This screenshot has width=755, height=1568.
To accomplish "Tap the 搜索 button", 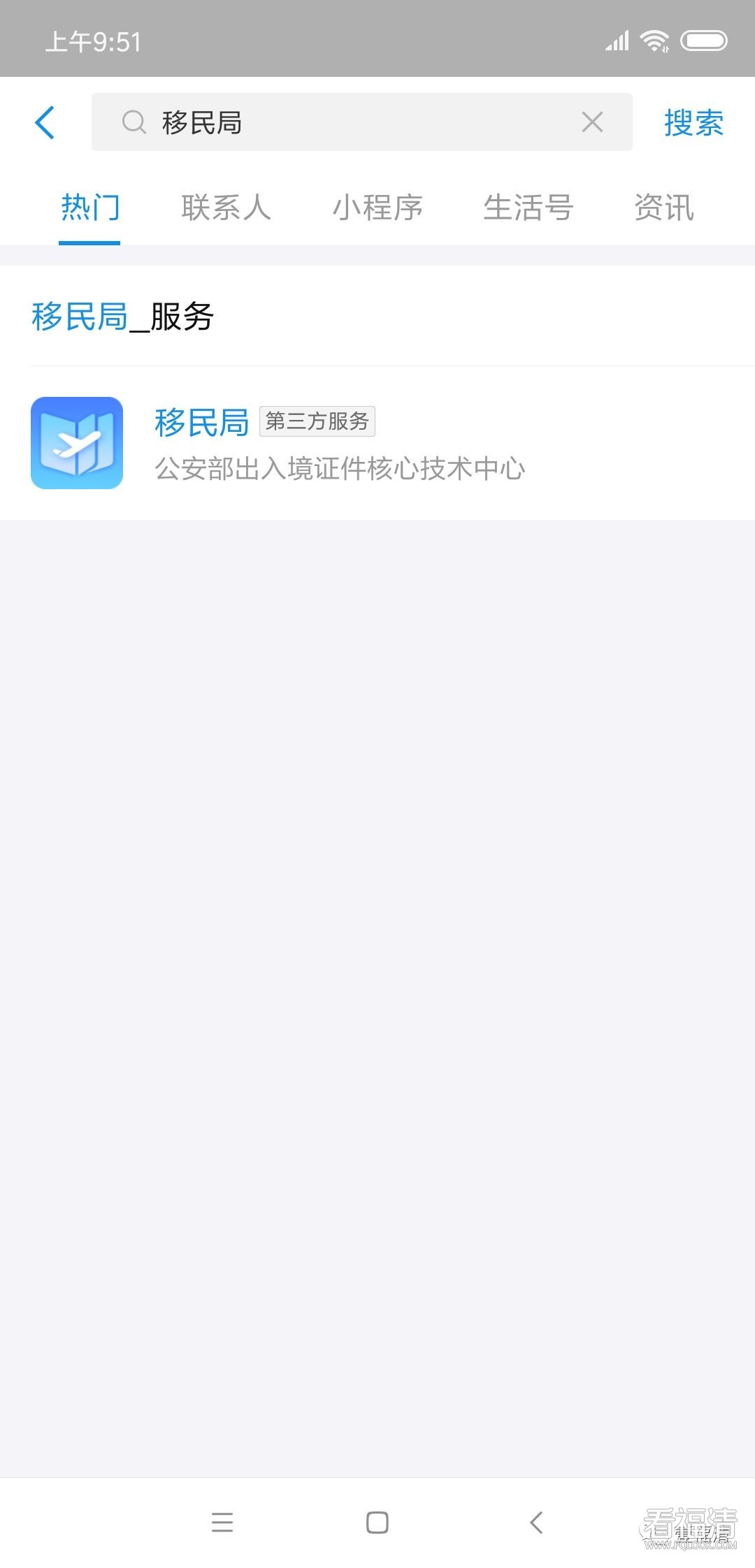I will (x=693, y=123).
